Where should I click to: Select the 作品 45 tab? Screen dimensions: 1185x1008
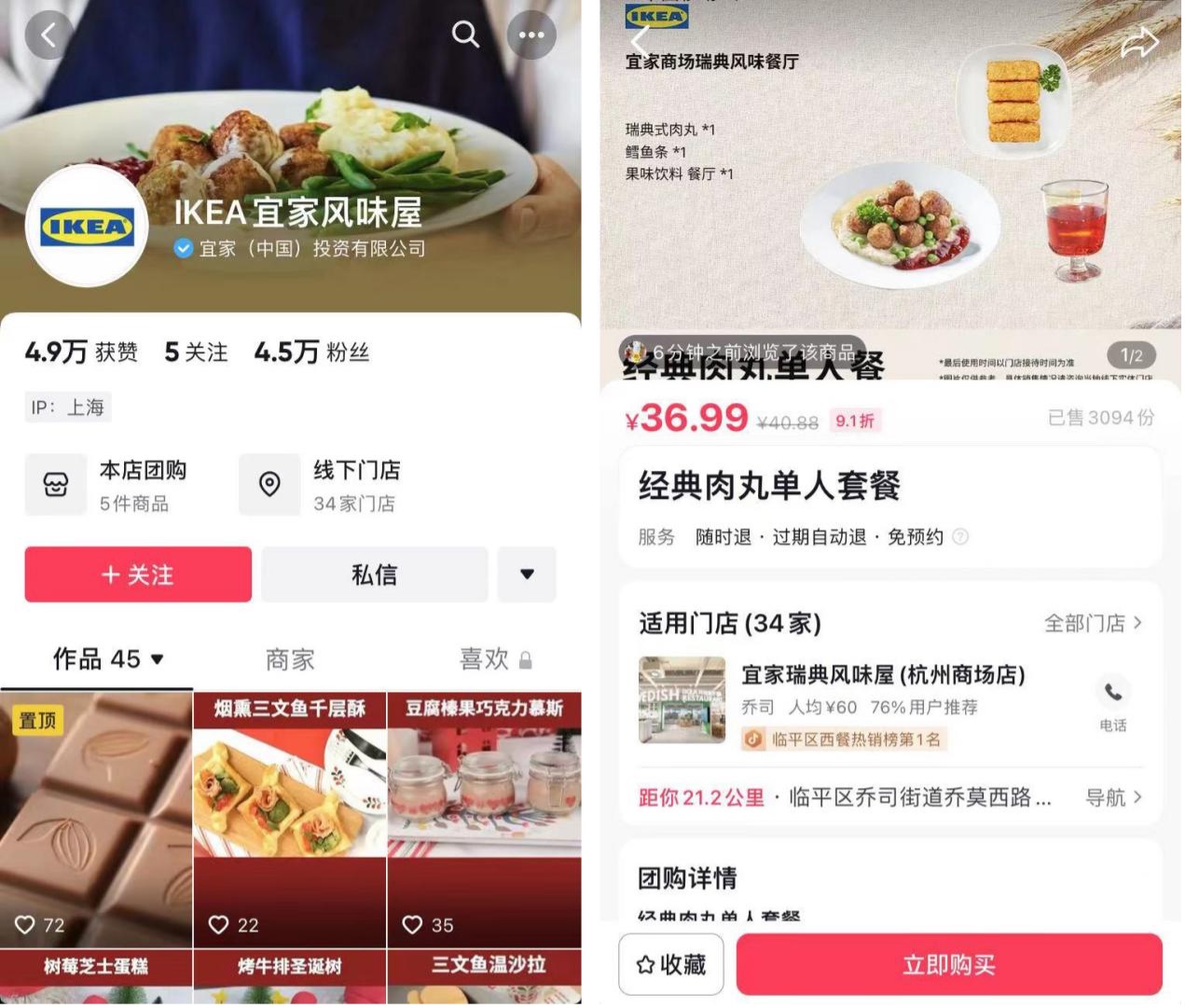[x=107, y=659]
